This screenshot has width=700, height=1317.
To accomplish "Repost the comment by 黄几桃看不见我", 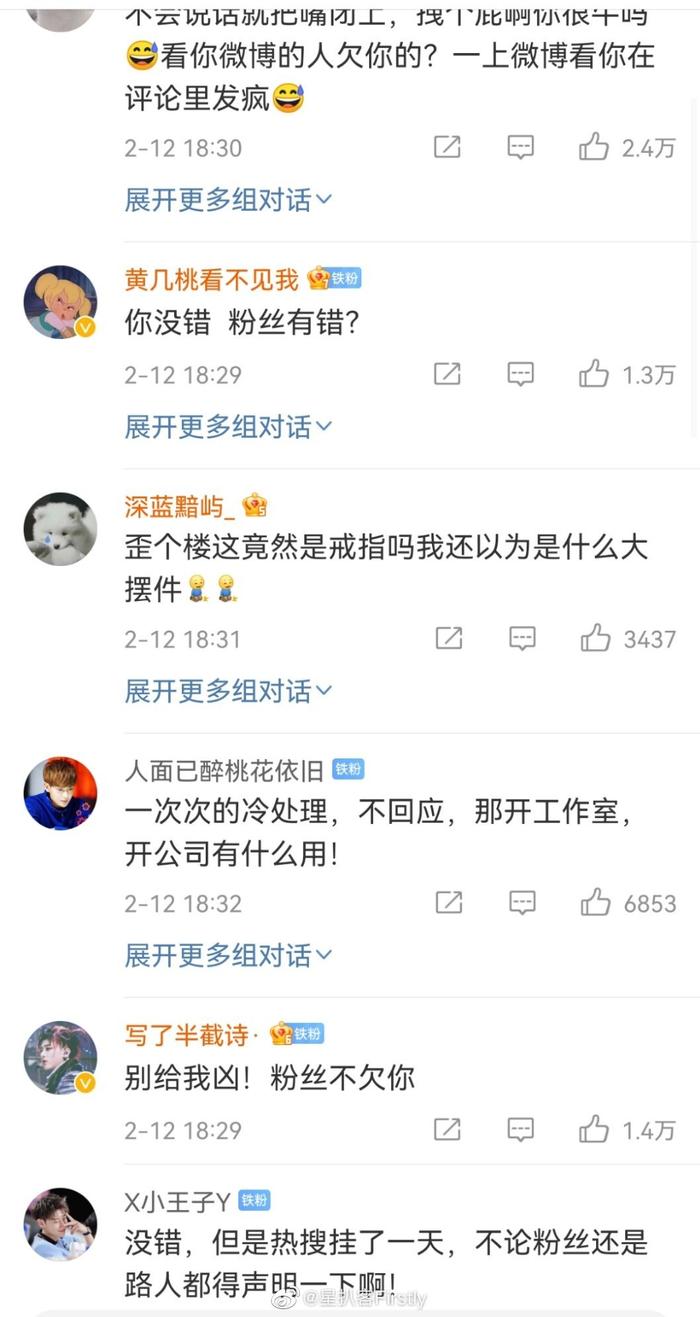I will click(x=447, y=374).
